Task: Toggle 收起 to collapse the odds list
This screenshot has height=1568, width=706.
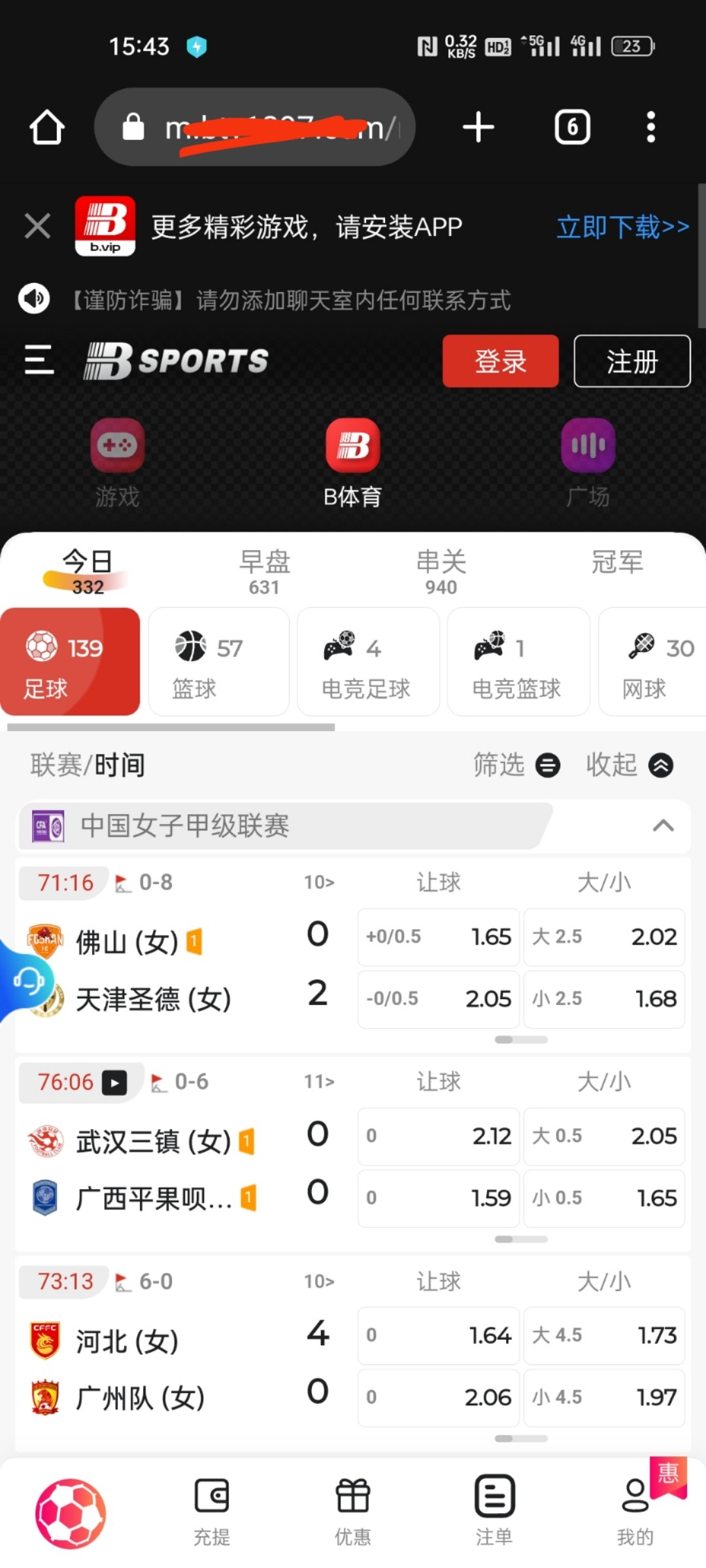Action: [x=661, y=764]
